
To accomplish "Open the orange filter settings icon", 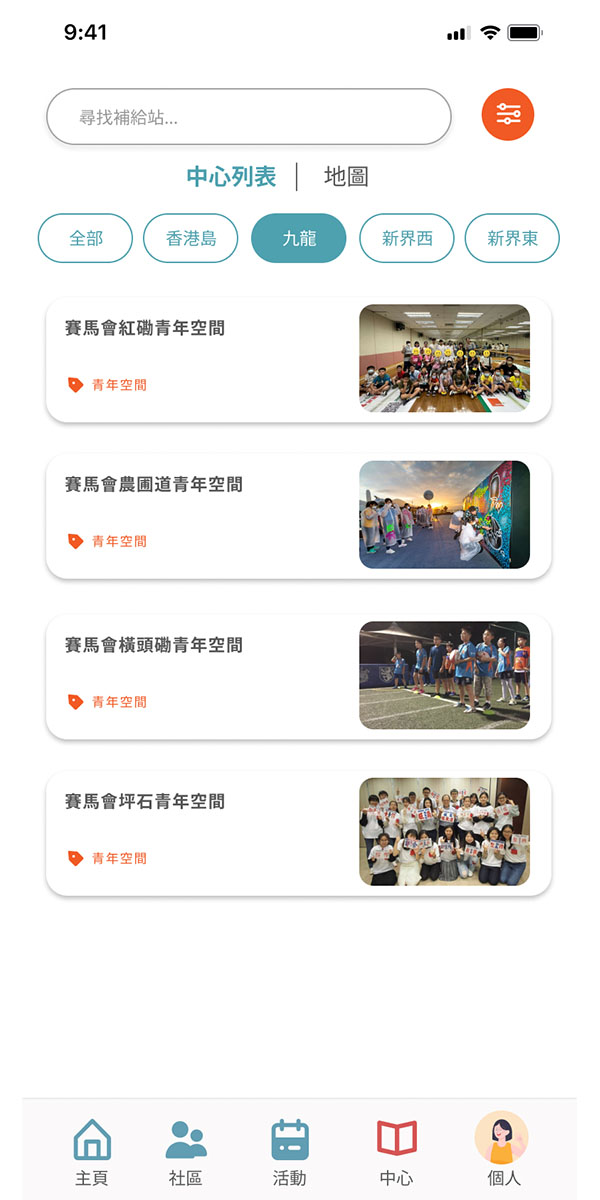I will point(508,115).
